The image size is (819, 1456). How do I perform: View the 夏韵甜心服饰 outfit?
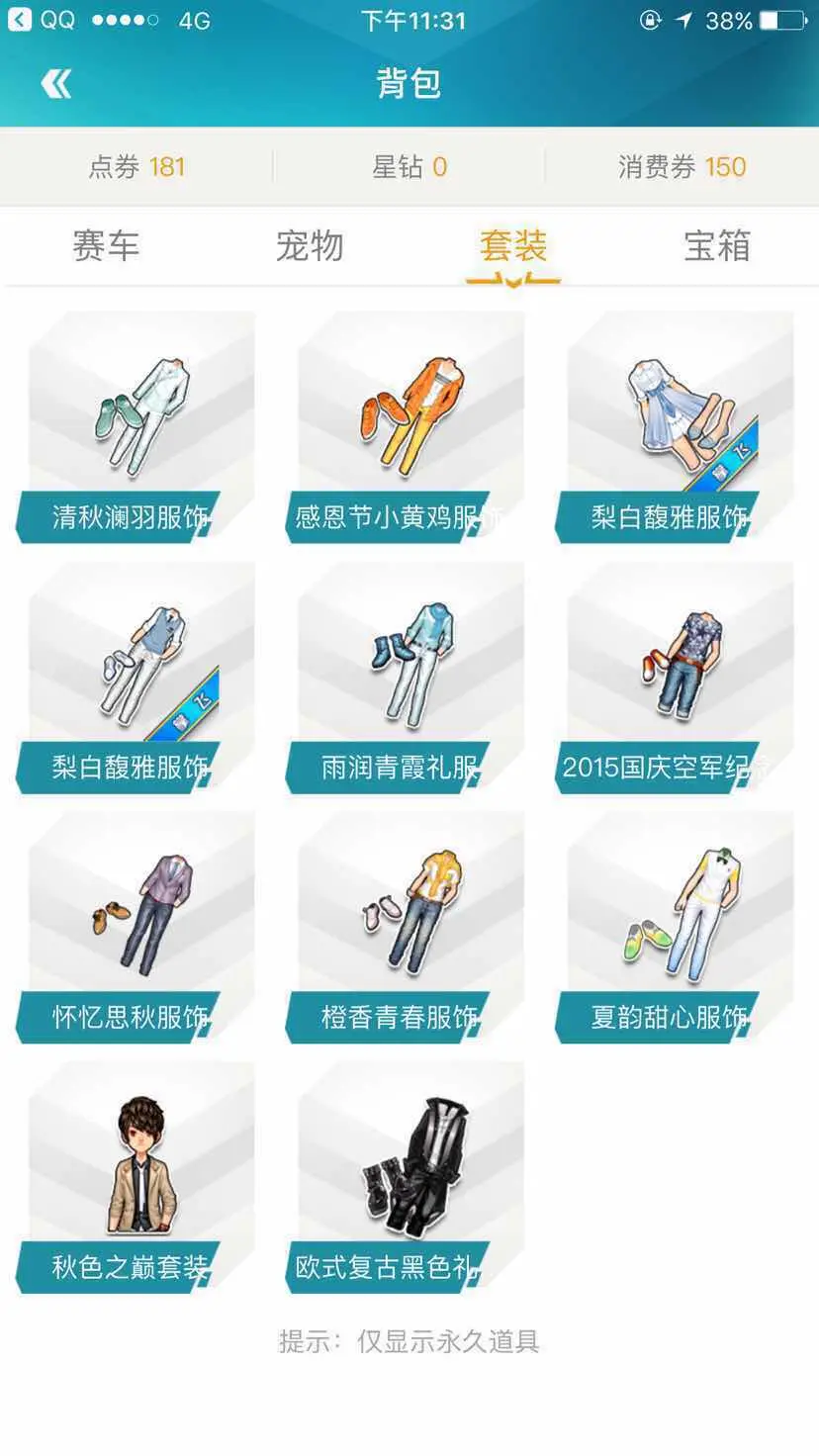(x=674, y=928)
